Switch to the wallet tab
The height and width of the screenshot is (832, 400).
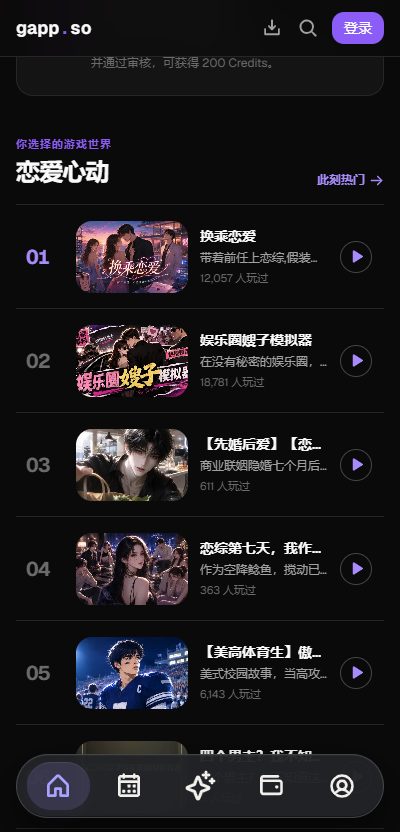point(271,786)
